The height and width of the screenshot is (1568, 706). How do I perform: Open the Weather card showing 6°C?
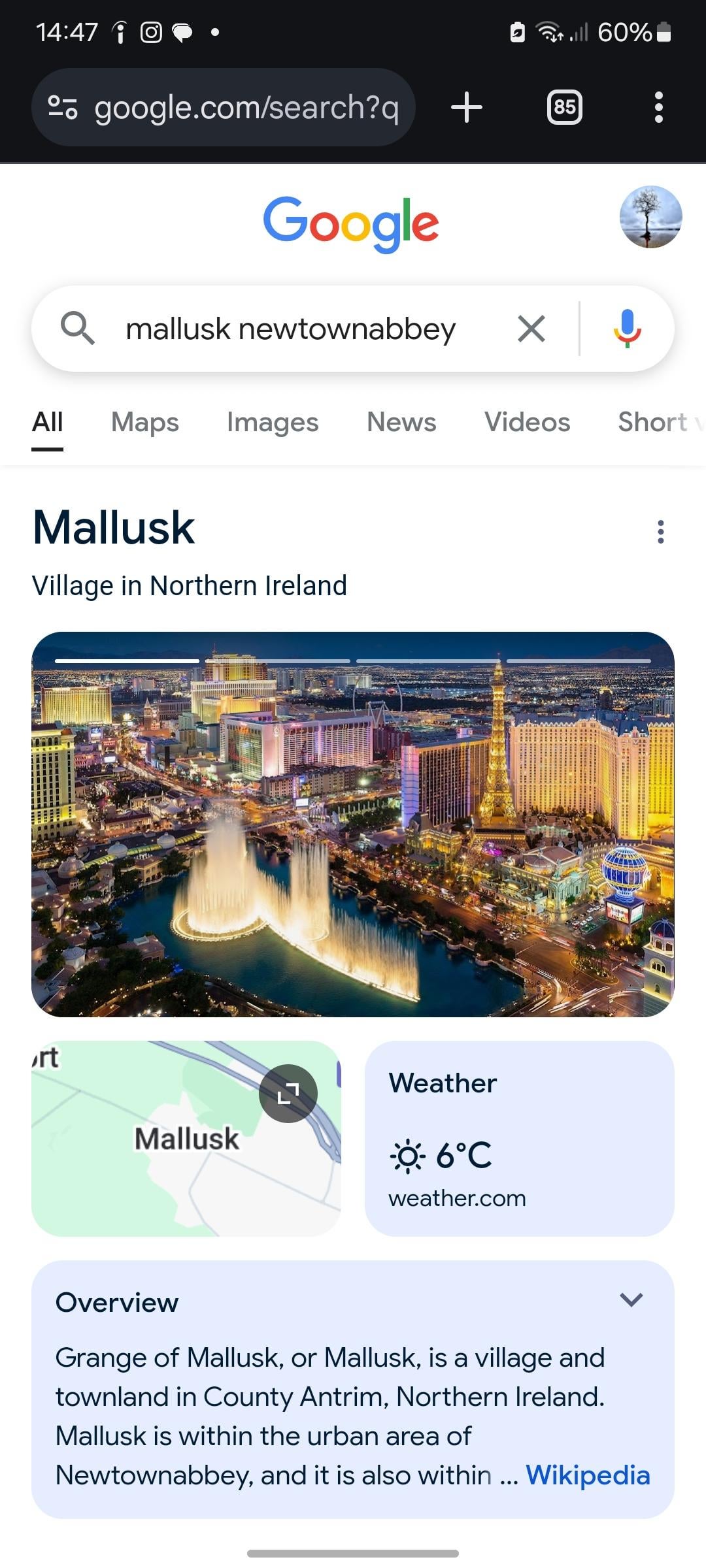(x=519, y=1138)
